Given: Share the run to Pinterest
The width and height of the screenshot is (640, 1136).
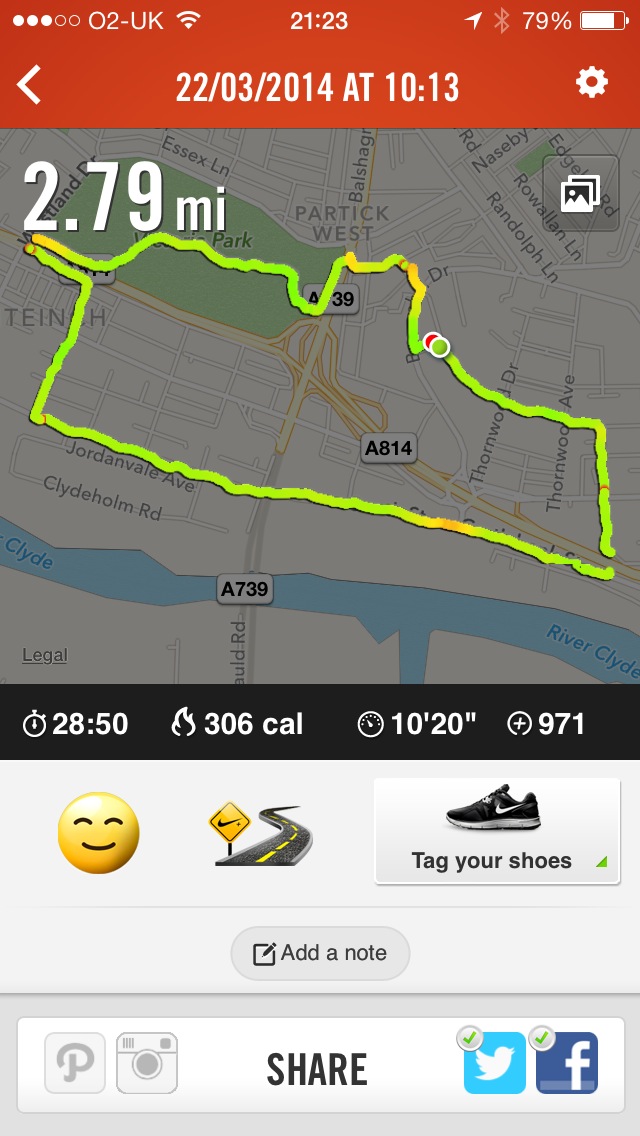Looking at the screenshot, I should 75,1063.
